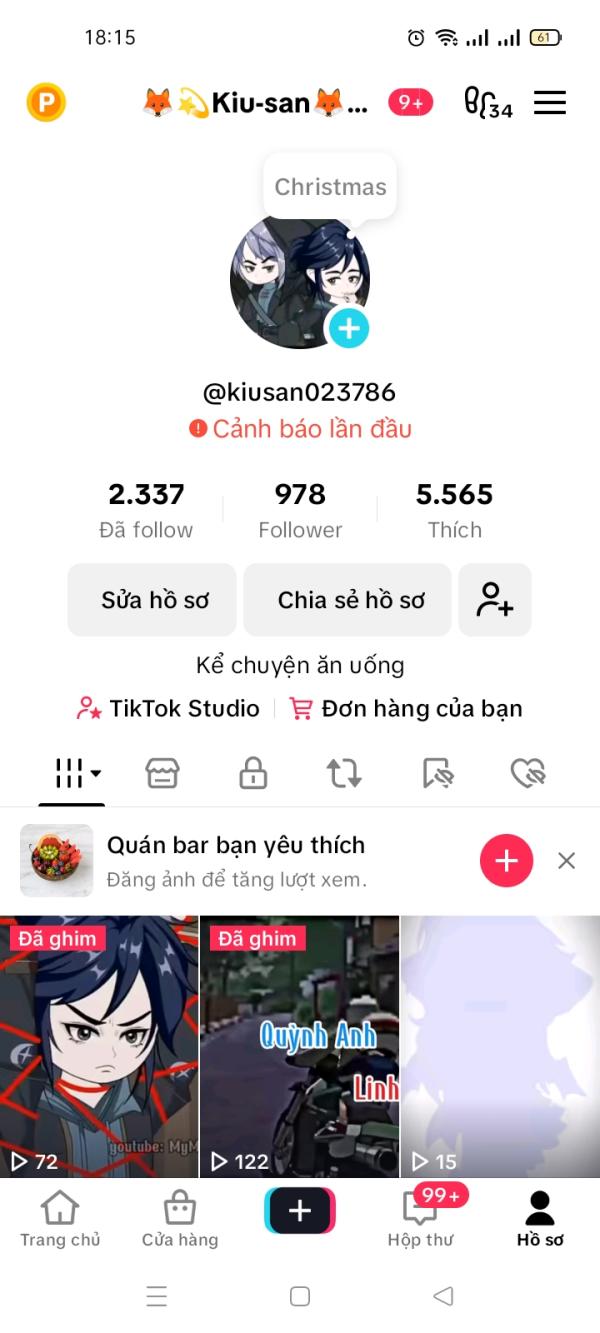Tap the yellow P coin icon
600x1333 pixels.
pos(46,102)
